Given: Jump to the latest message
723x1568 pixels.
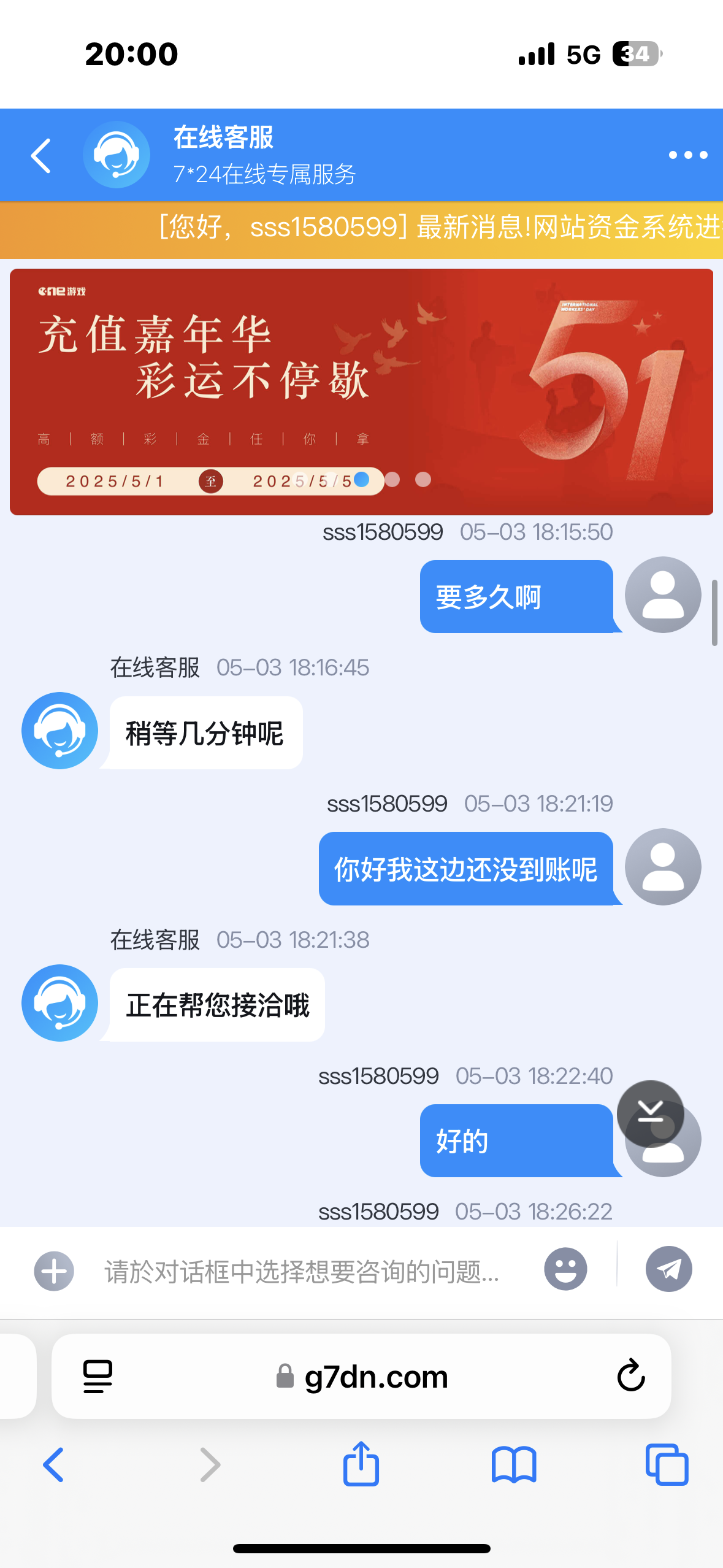Looking at the screenshot, I should point(650,1112).
